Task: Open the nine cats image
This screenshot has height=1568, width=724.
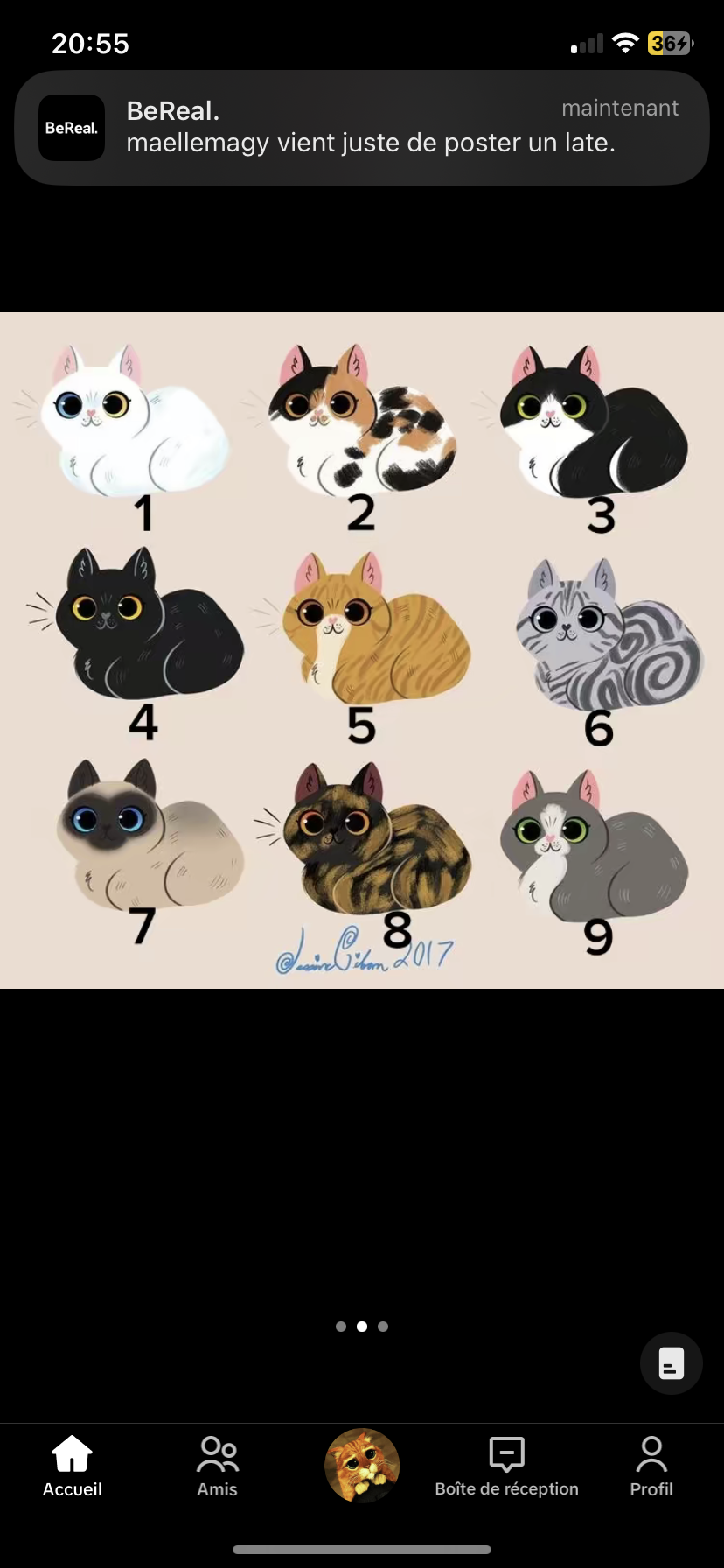Action: click(362, 650)
